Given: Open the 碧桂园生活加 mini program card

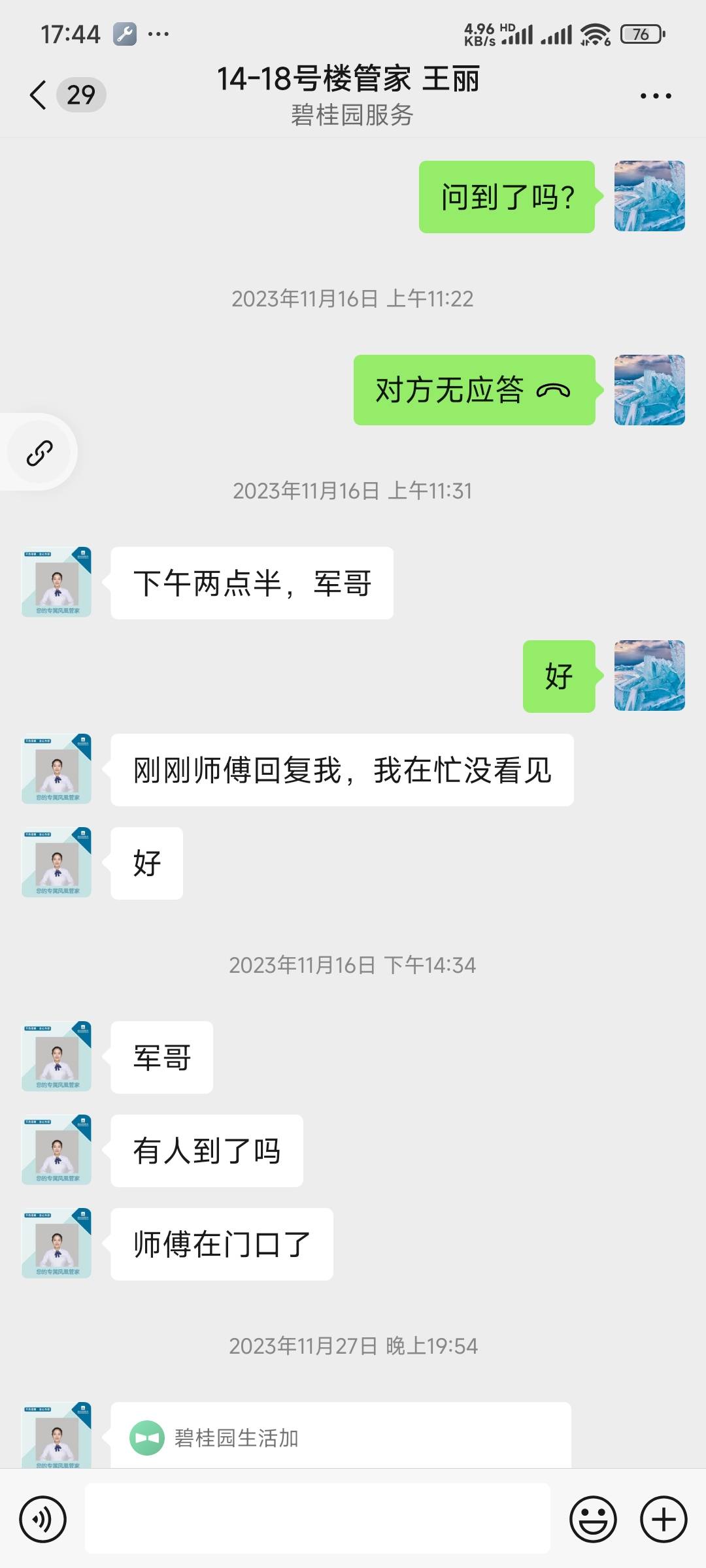Looking at the screenshot, I should [x=340, y=1437].
